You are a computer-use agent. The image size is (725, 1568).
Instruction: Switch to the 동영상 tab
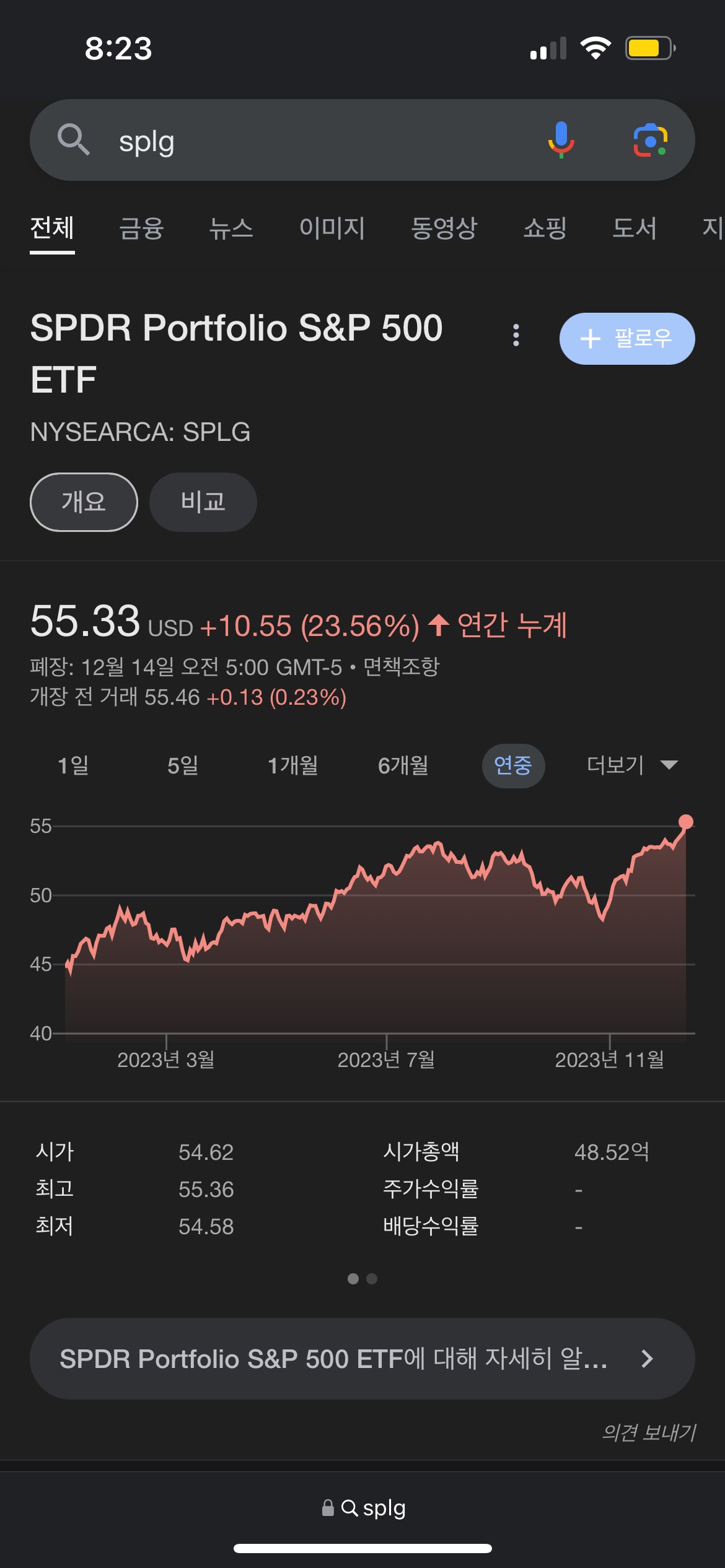[444, 228]
